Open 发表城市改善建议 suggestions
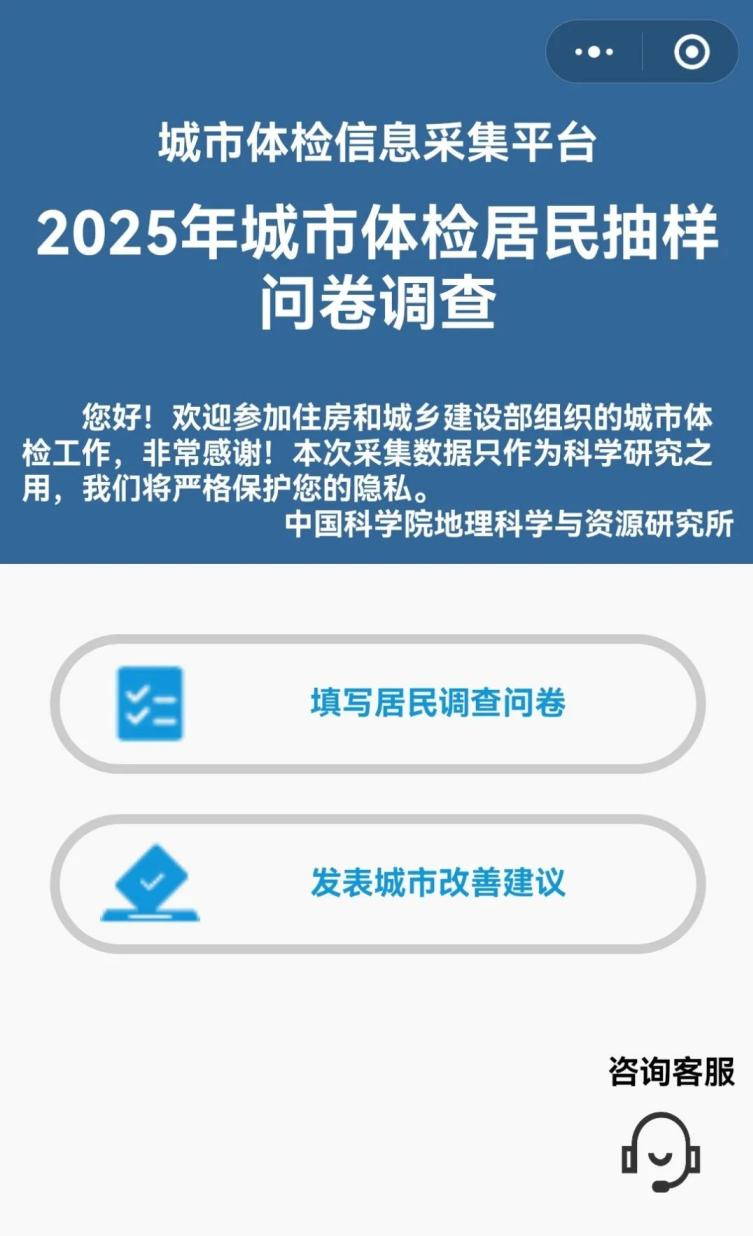Screen dimensions: 753x1236 click(x=378, y=884)
